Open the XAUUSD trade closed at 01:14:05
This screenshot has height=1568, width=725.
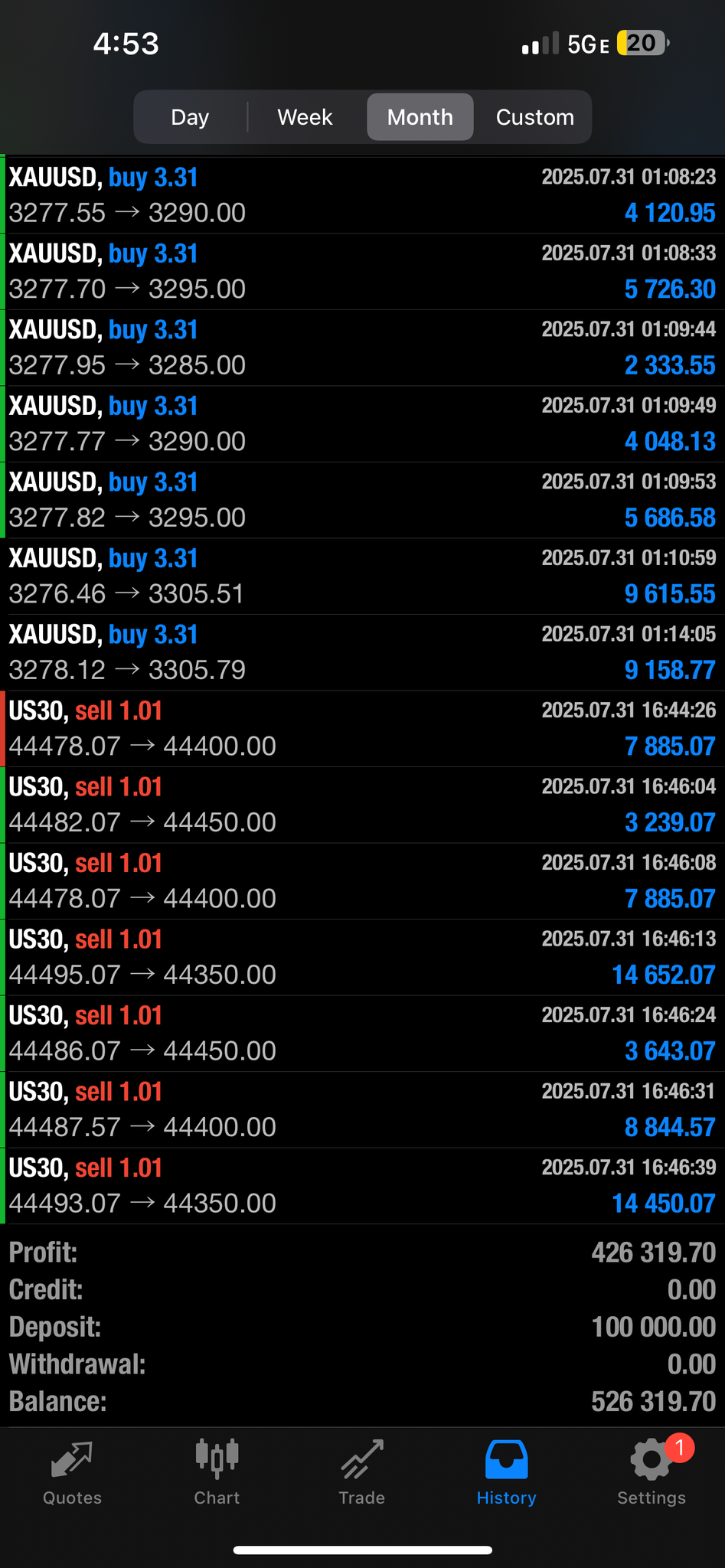click(x=362, y=652)
